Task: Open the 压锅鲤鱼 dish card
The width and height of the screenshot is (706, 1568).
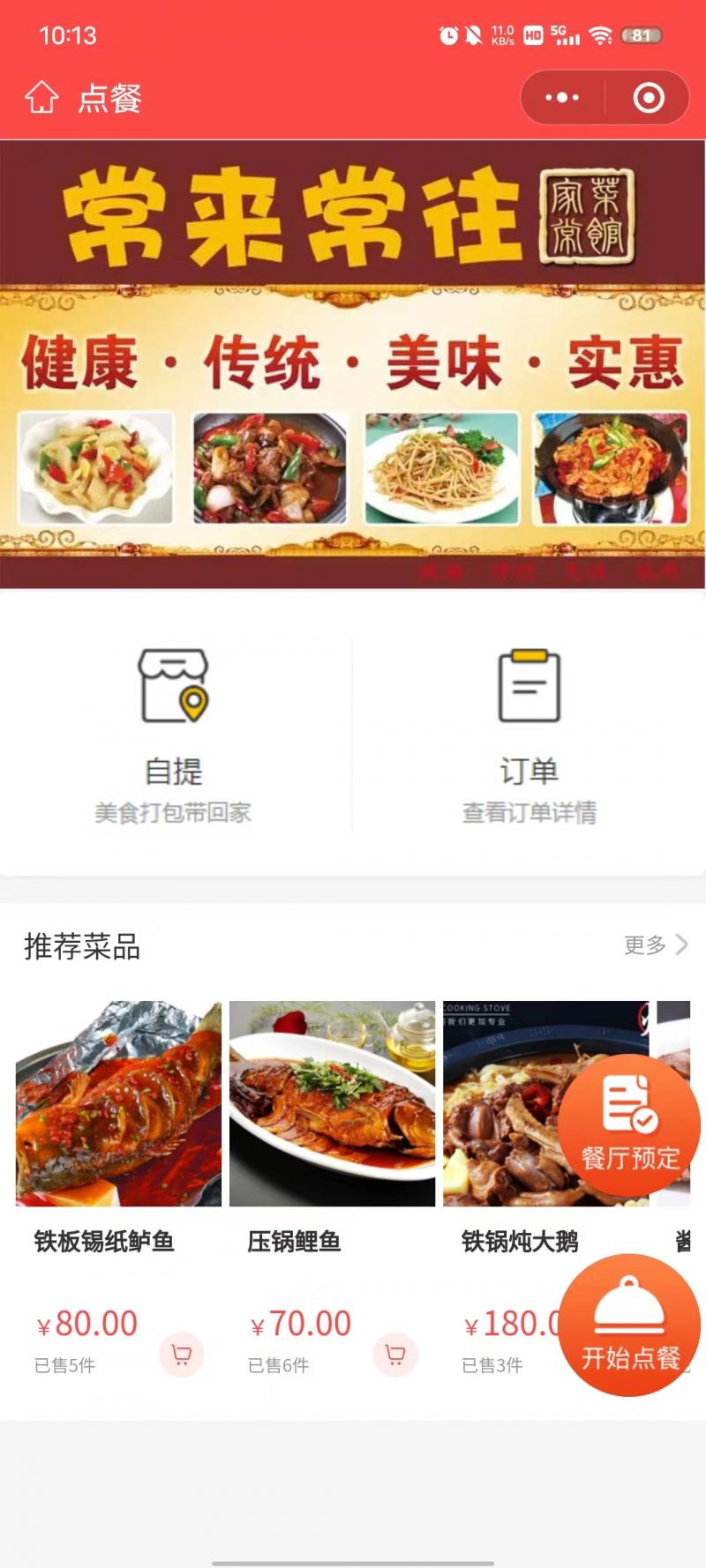Action: (x=332, y=1103)
